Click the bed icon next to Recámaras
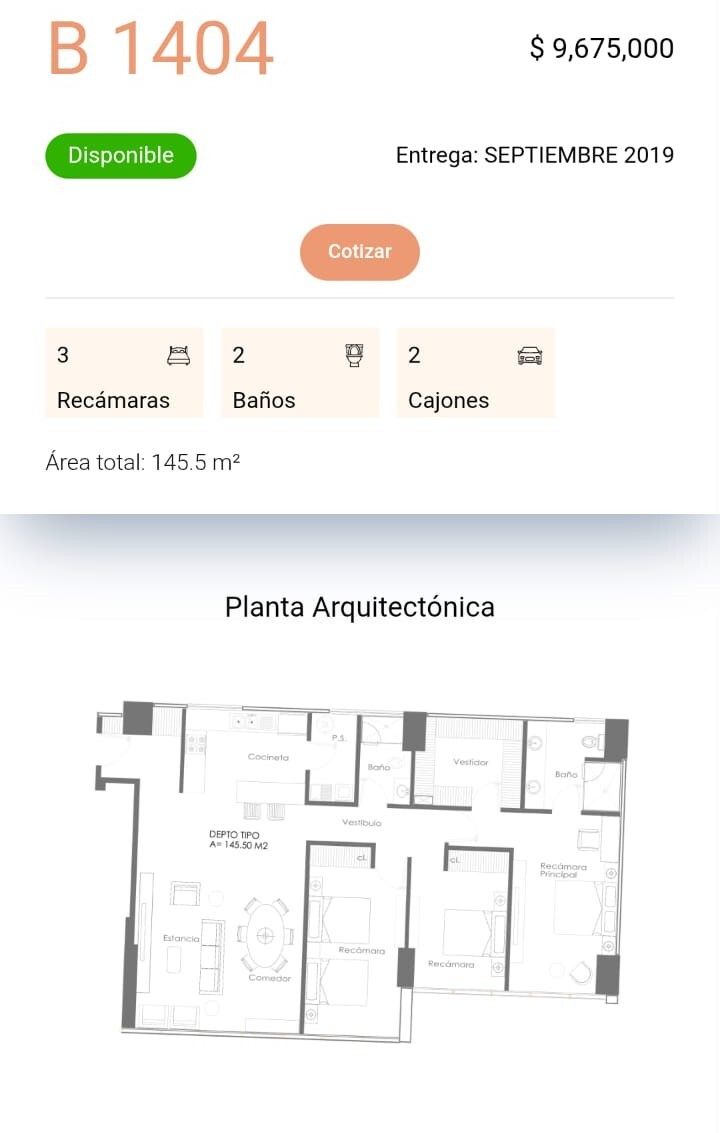 177,355
